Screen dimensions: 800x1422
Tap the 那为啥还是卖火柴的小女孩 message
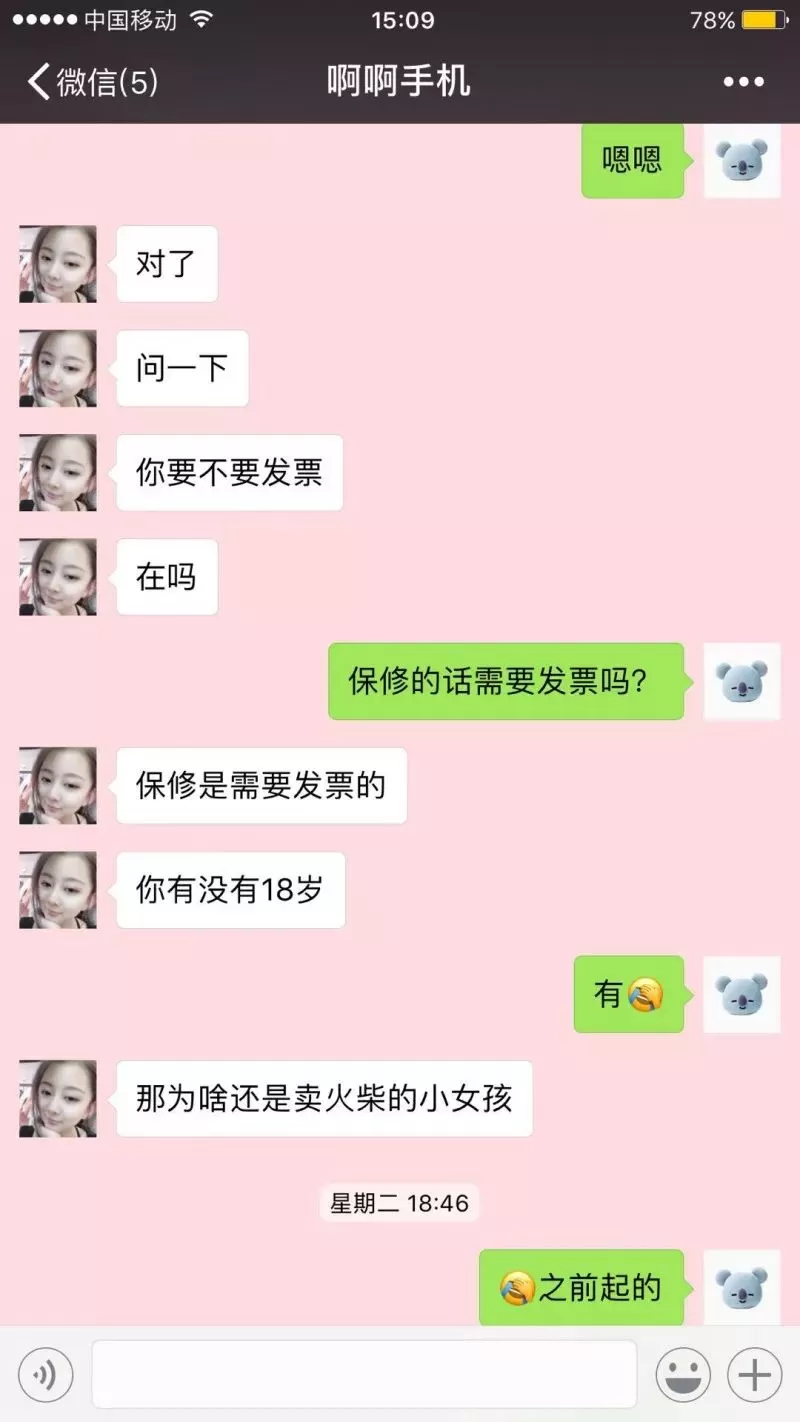click(x=325, y=1097)
